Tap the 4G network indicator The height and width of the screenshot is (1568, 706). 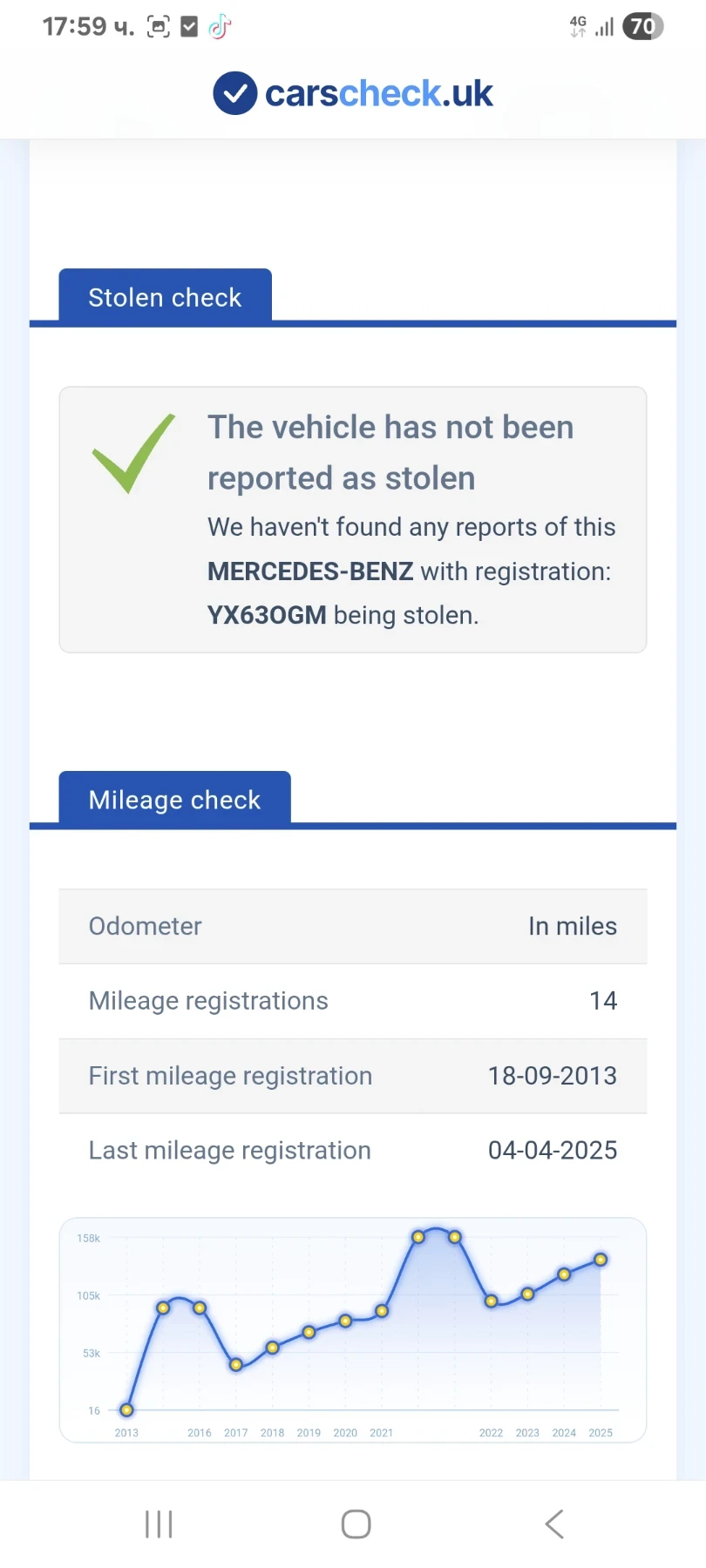coord(577,26)
